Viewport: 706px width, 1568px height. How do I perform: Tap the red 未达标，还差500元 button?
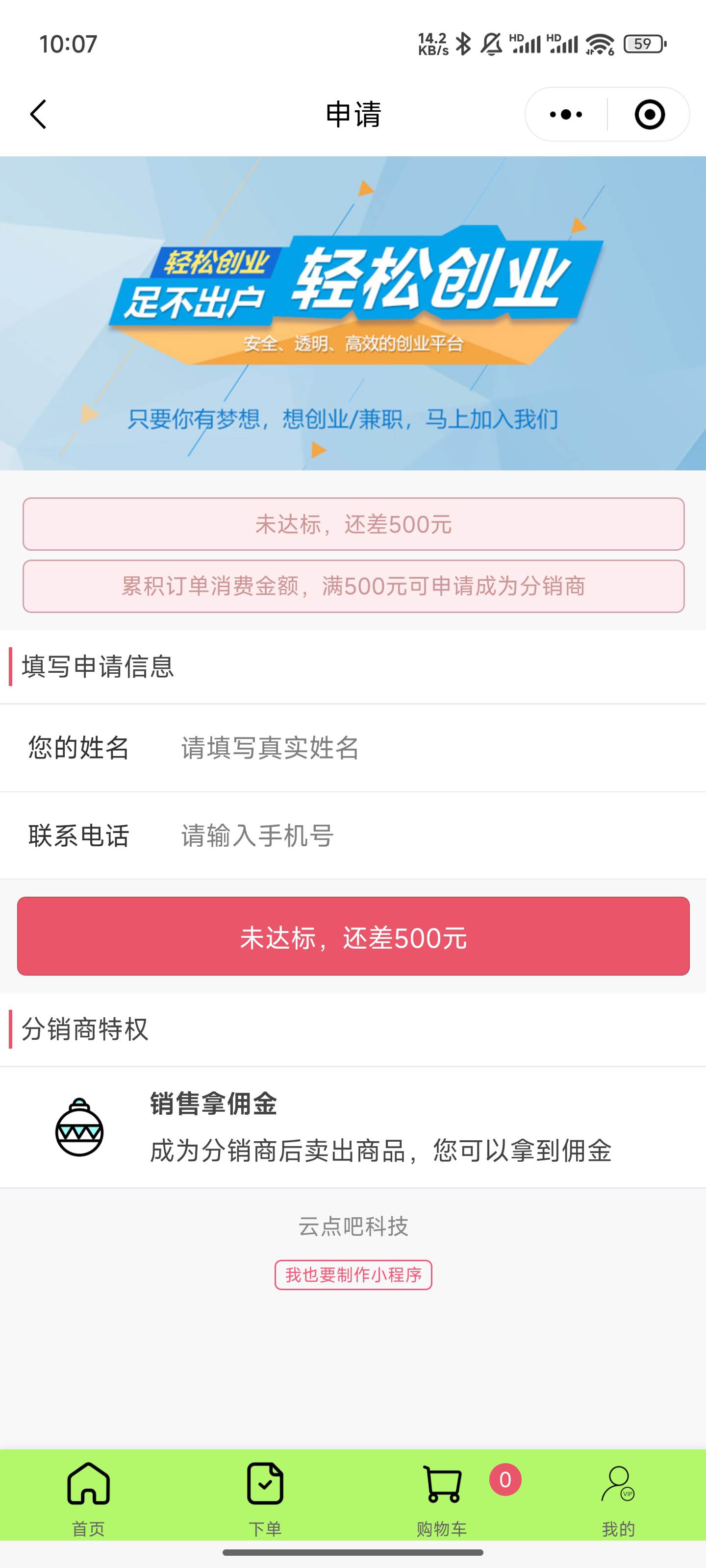[353, 936]
